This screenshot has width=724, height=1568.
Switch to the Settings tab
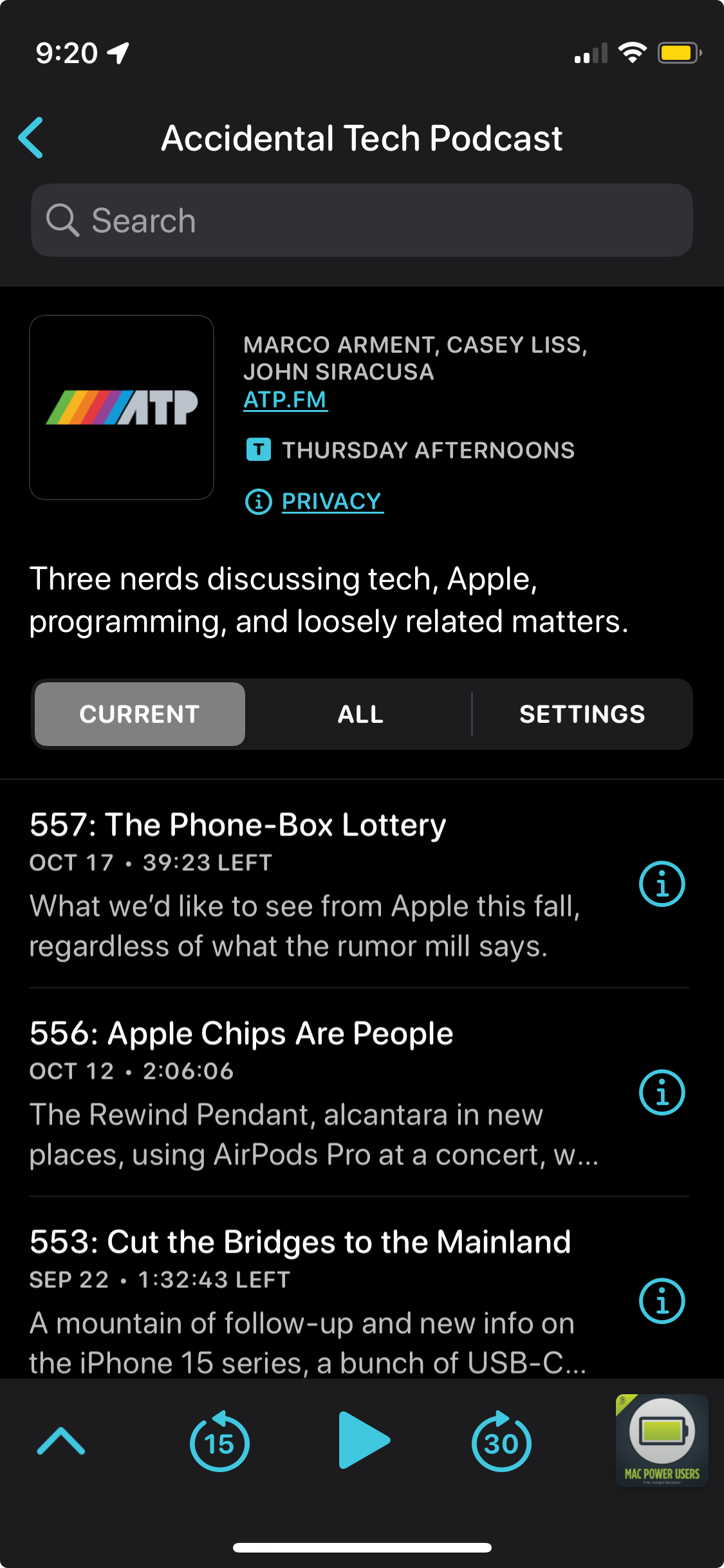(x=582, y=714)
